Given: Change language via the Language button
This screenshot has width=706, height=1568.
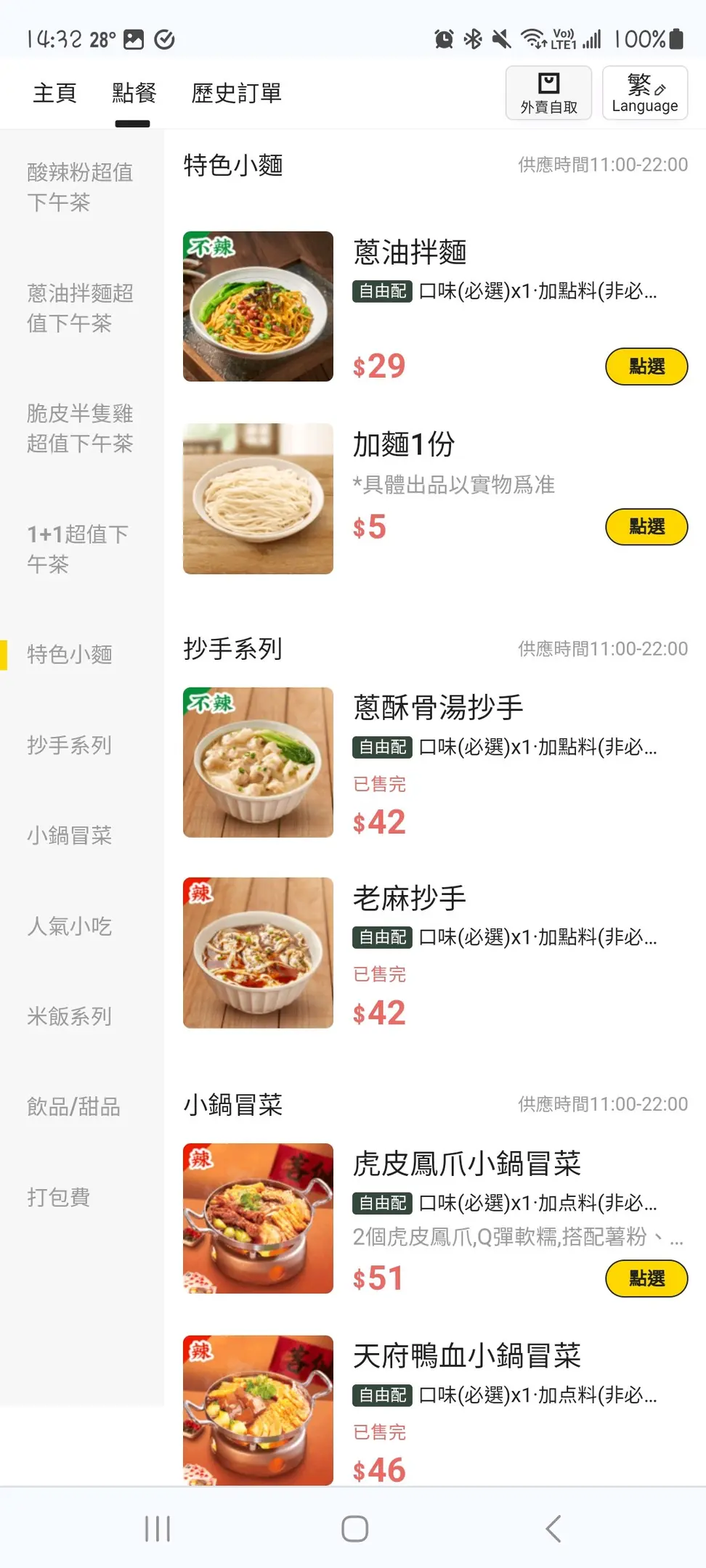Looking at the screenshot, I should [x=644, y=93].
